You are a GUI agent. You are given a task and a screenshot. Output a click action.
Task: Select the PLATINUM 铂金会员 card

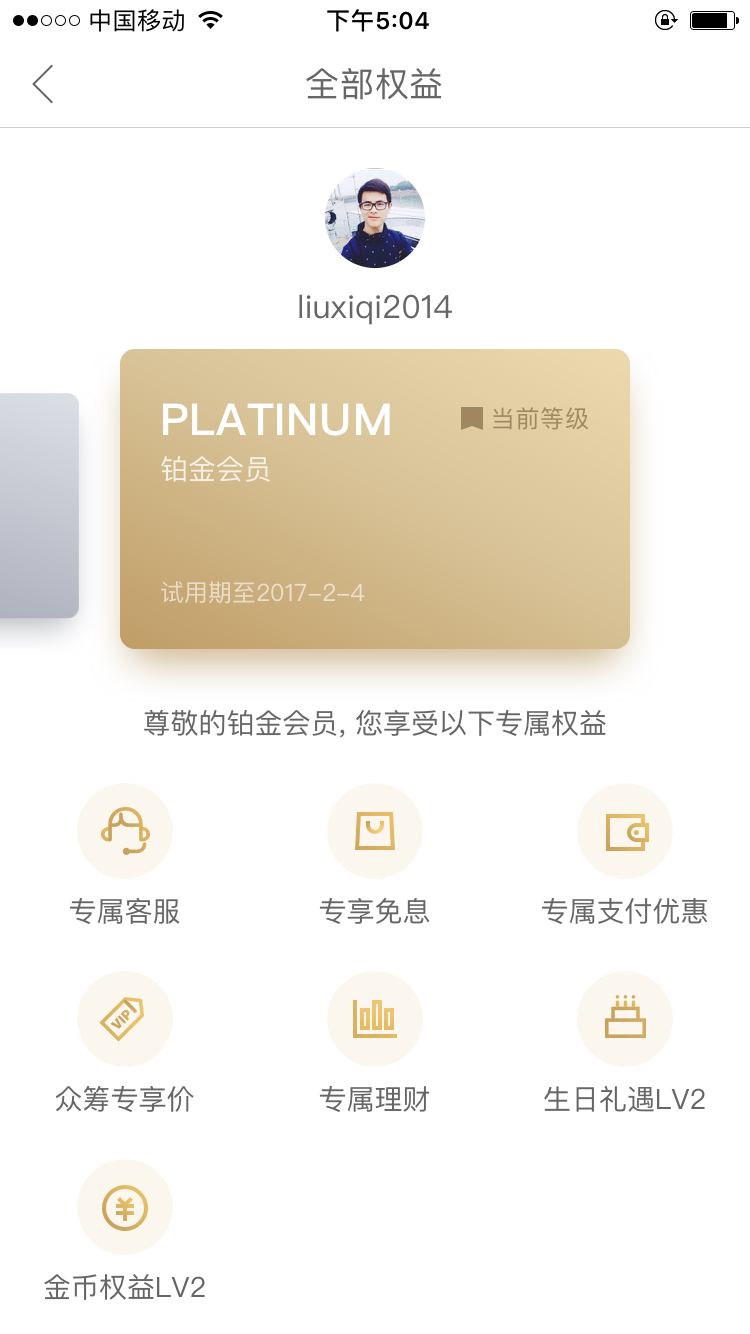[375, 499]
